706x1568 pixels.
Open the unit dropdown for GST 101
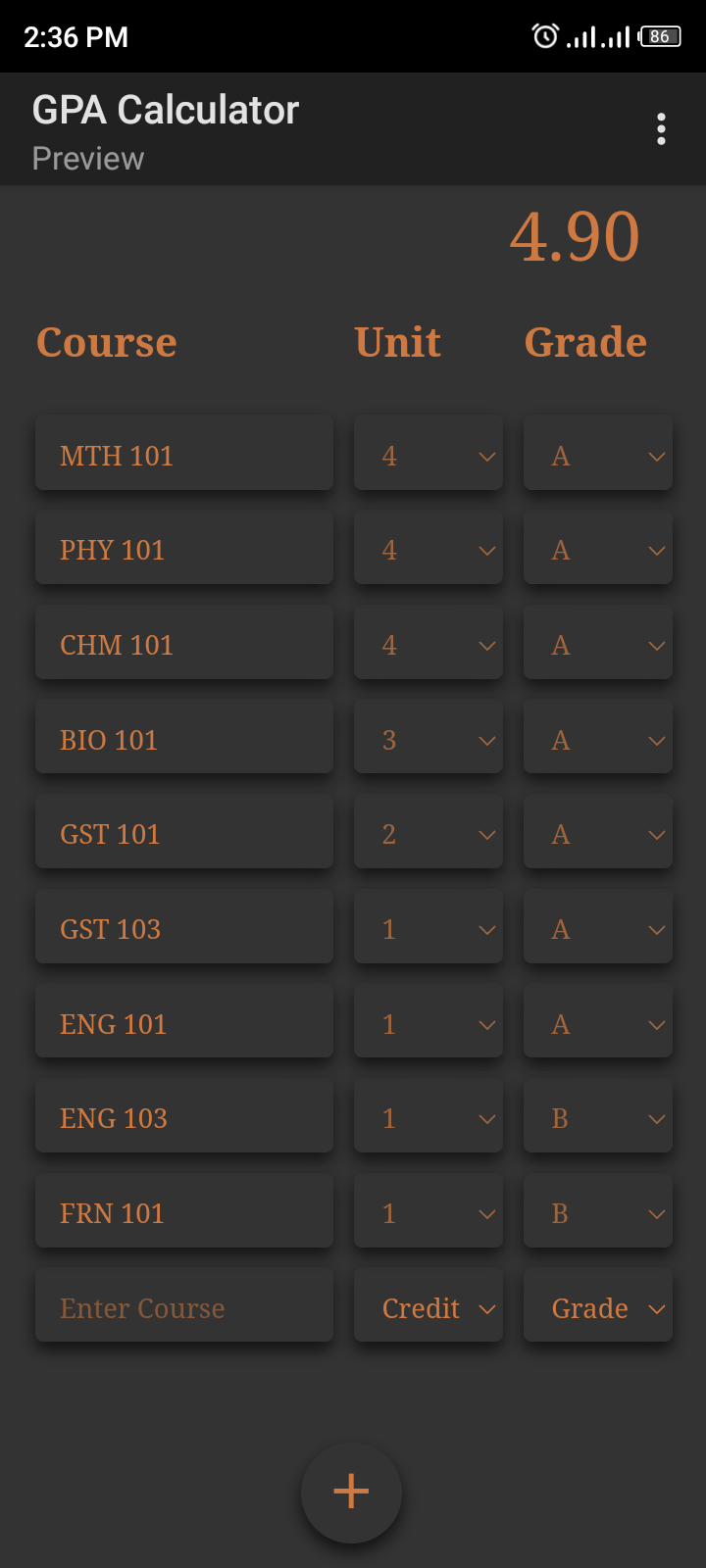point(429,834)
